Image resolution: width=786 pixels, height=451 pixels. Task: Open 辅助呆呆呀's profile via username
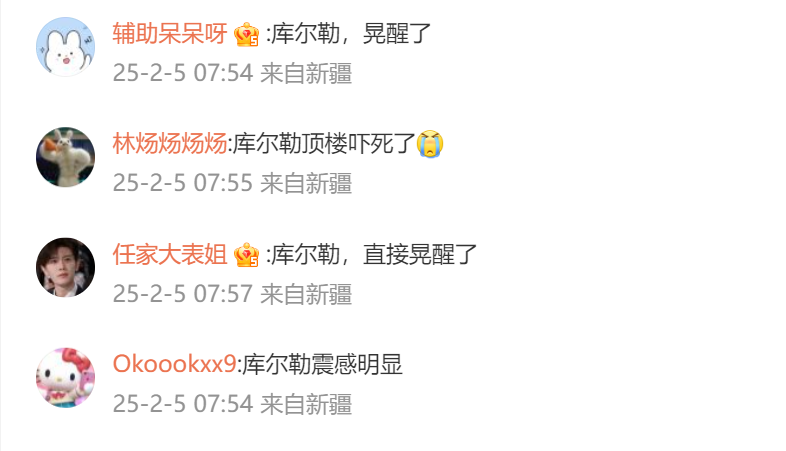click(169, 35)
